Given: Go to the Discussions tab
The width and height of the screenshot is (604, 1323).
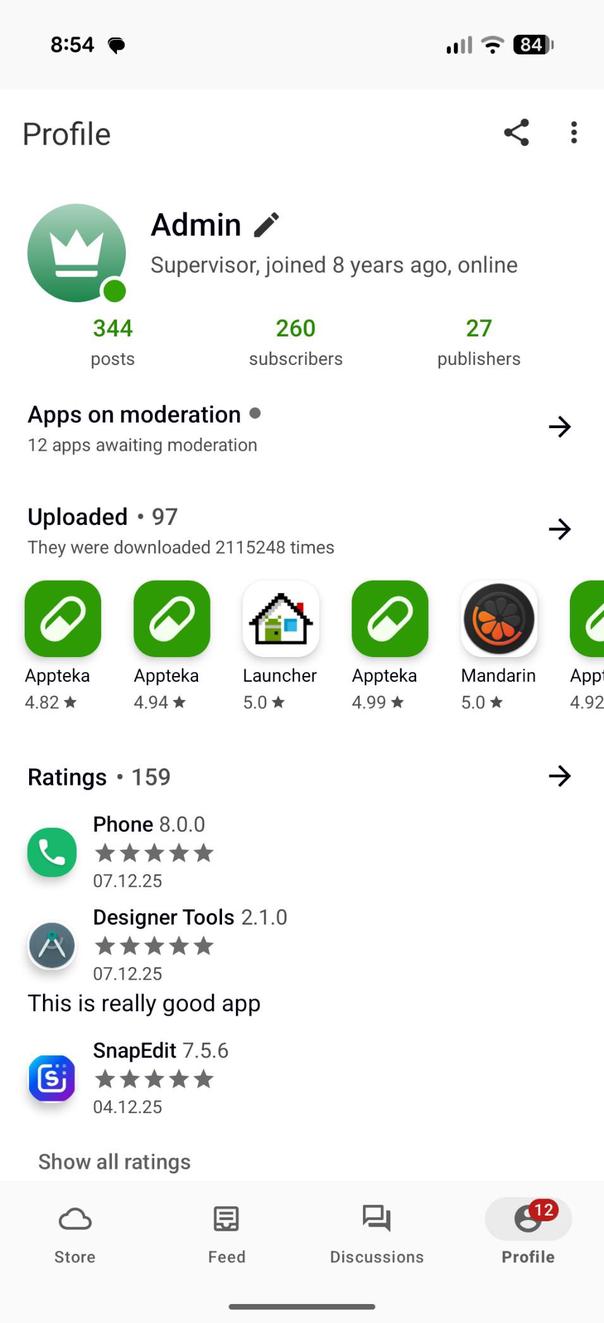Looking at the screenshot, I should pos(376,1234).
